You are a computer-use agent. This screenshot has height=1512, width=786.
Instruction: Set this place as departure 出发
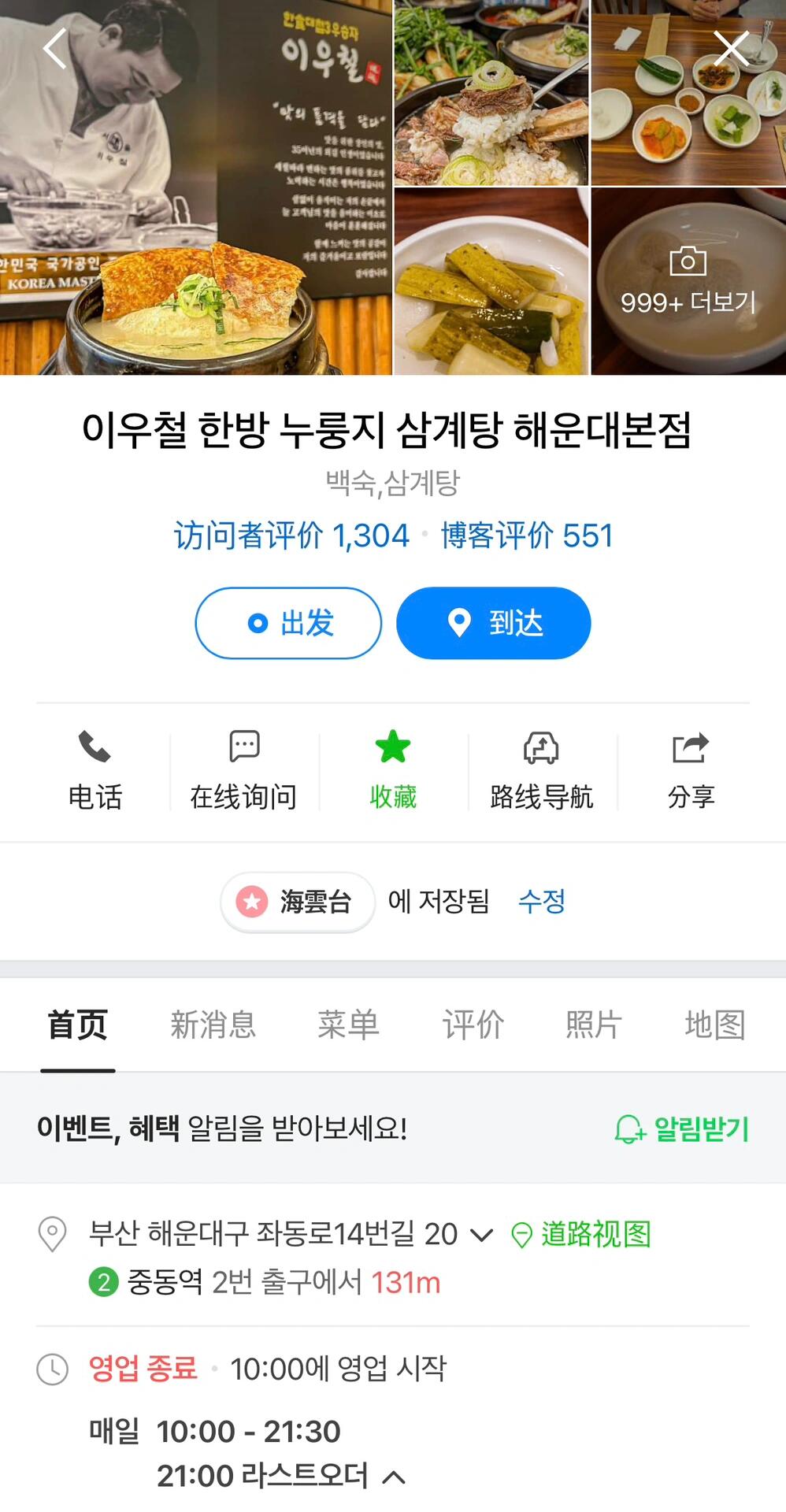(x=288, y=623)
